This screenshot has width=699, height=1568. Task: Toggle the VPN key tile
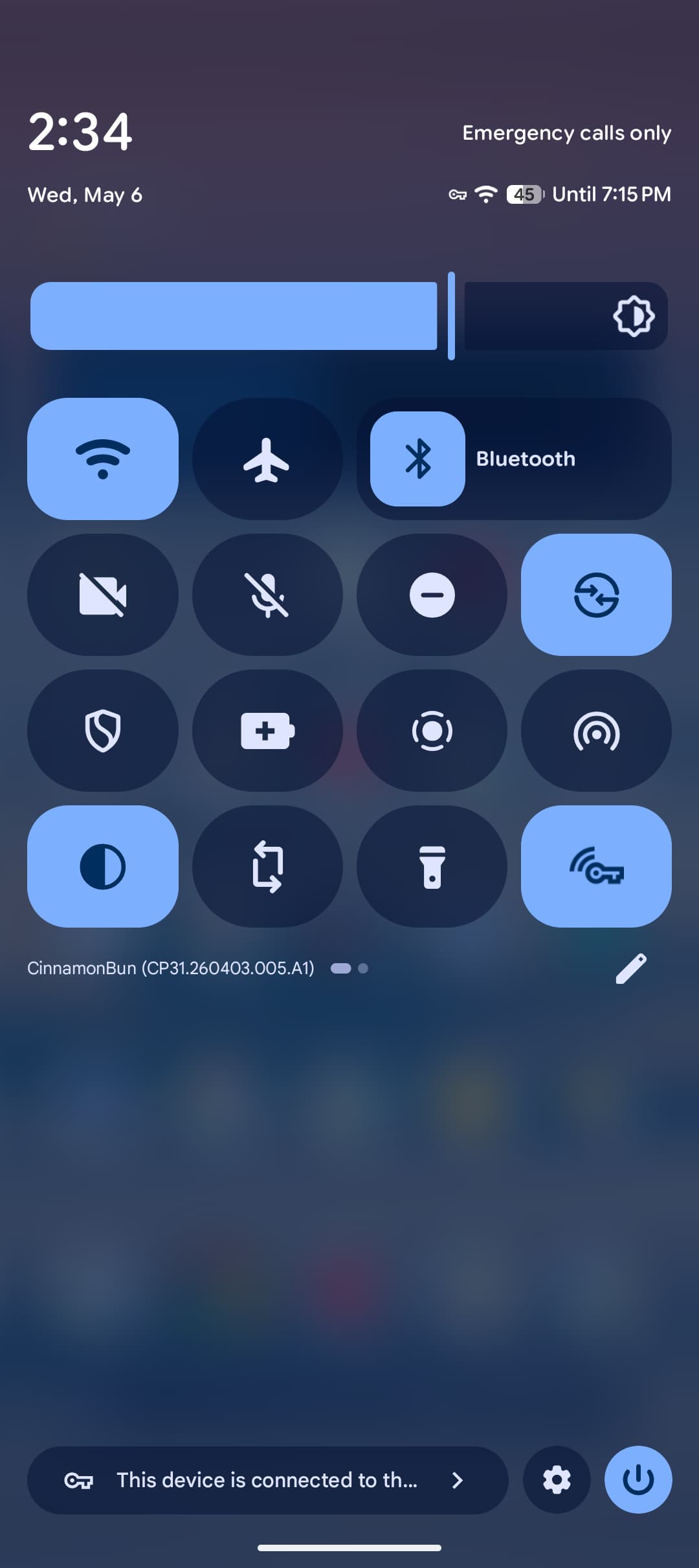click(x=596, y=866)
